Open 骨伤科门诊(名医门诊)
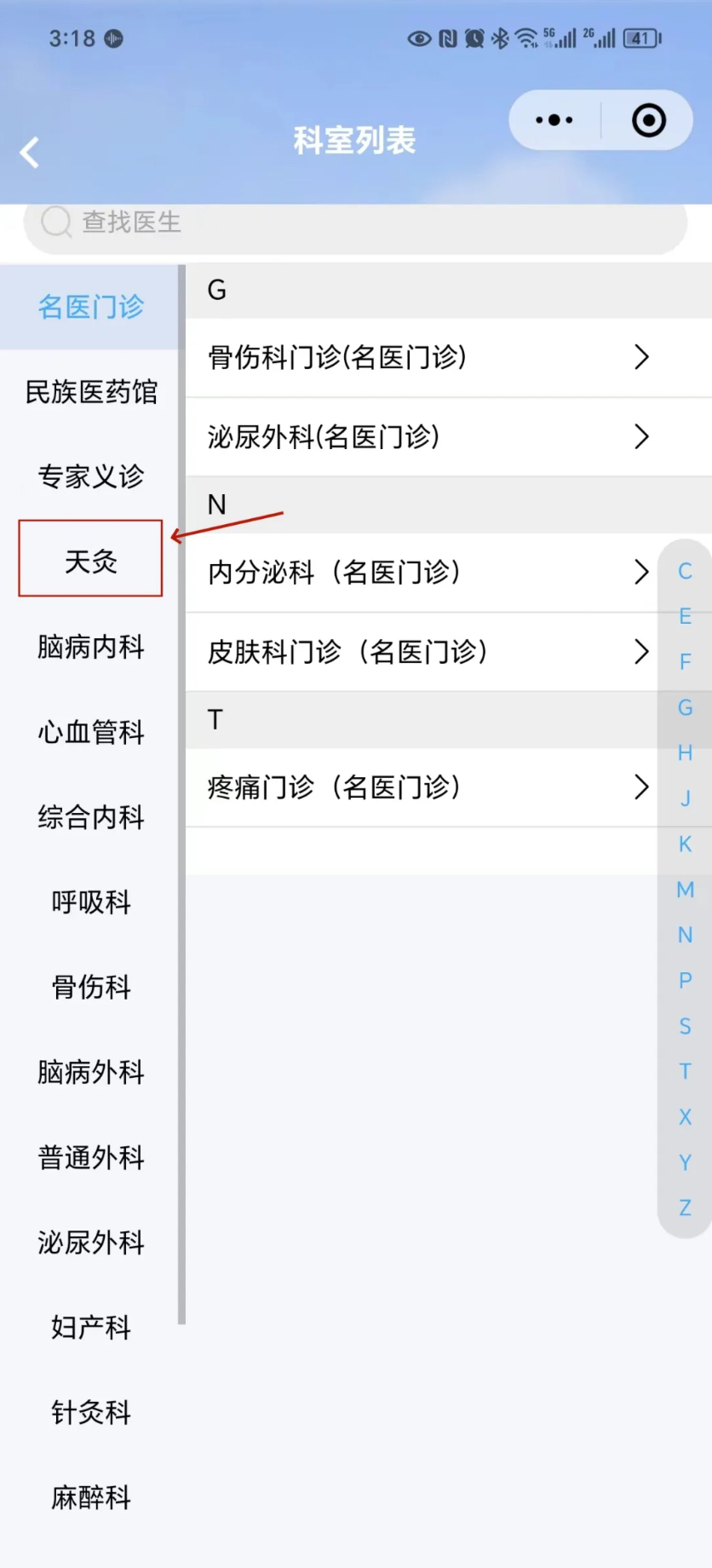The image size is (712, 1568). pyautogui.click(x=426, y=358)
